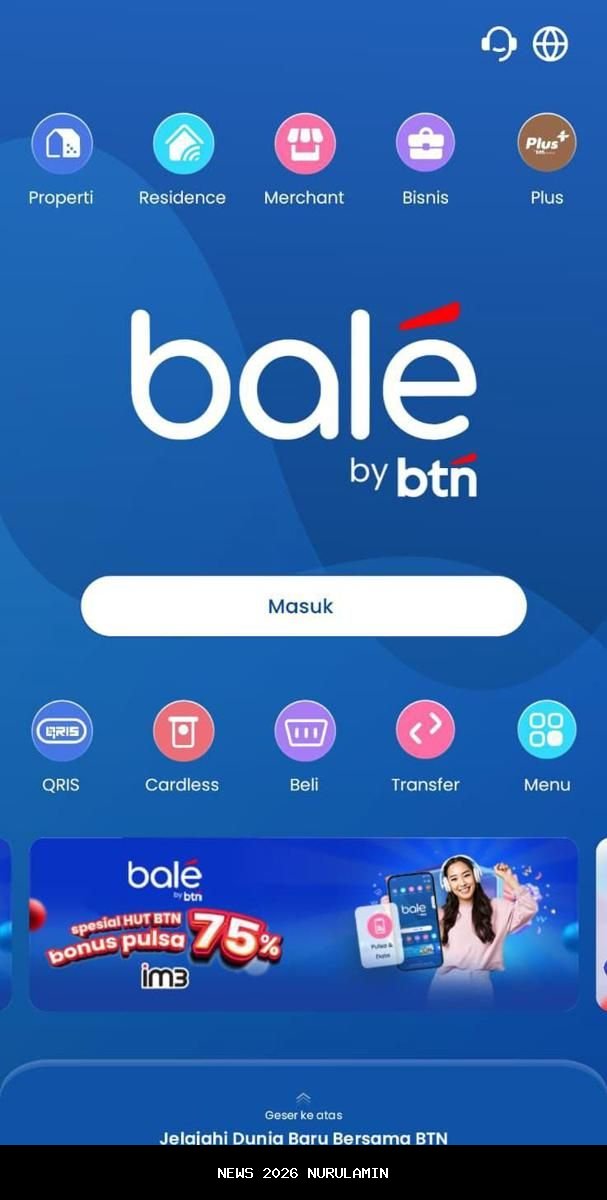The image size is (607, 1200).
Task: Open QRIS payment scanner
Action: [x=61, y=732]
